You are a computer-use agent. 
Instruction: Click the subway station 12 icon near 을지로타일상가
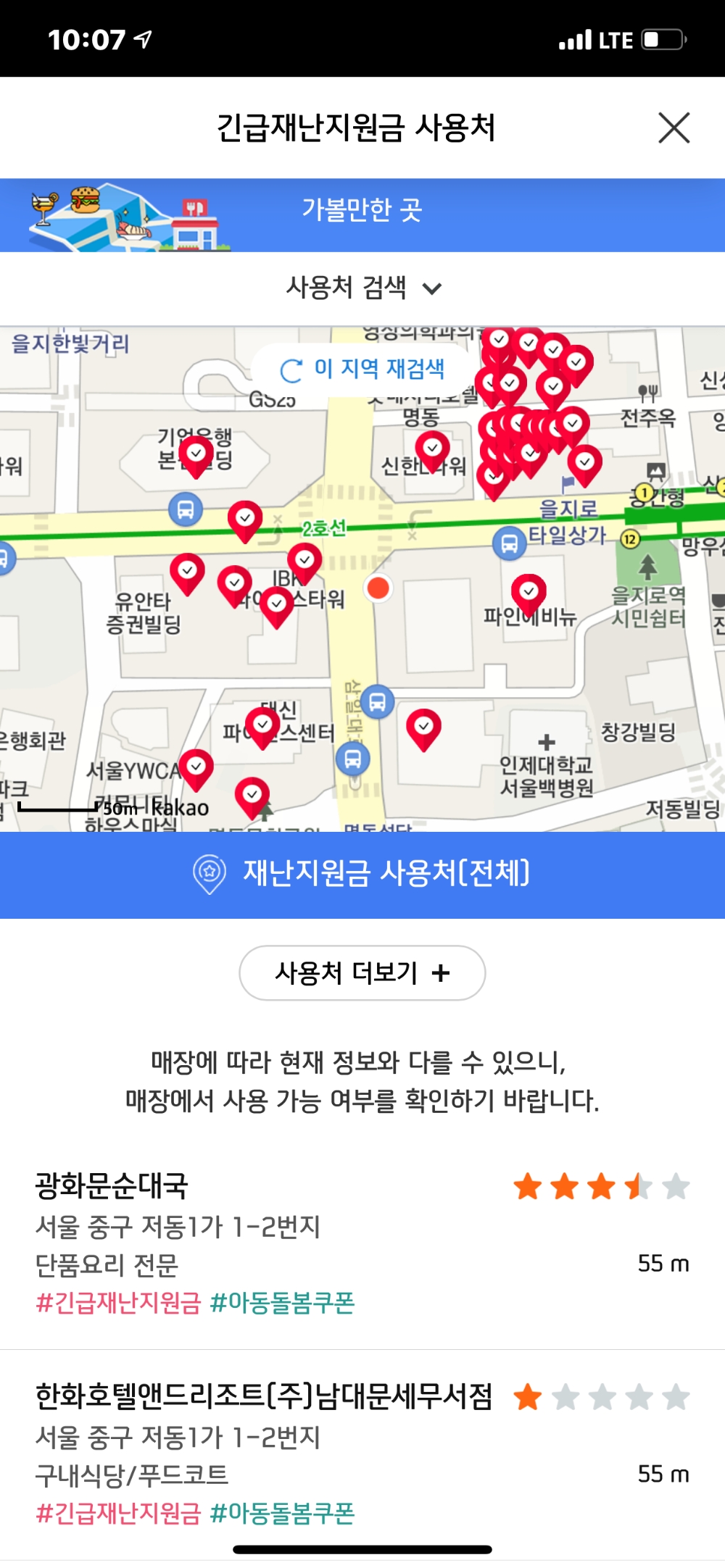[630, 539]
